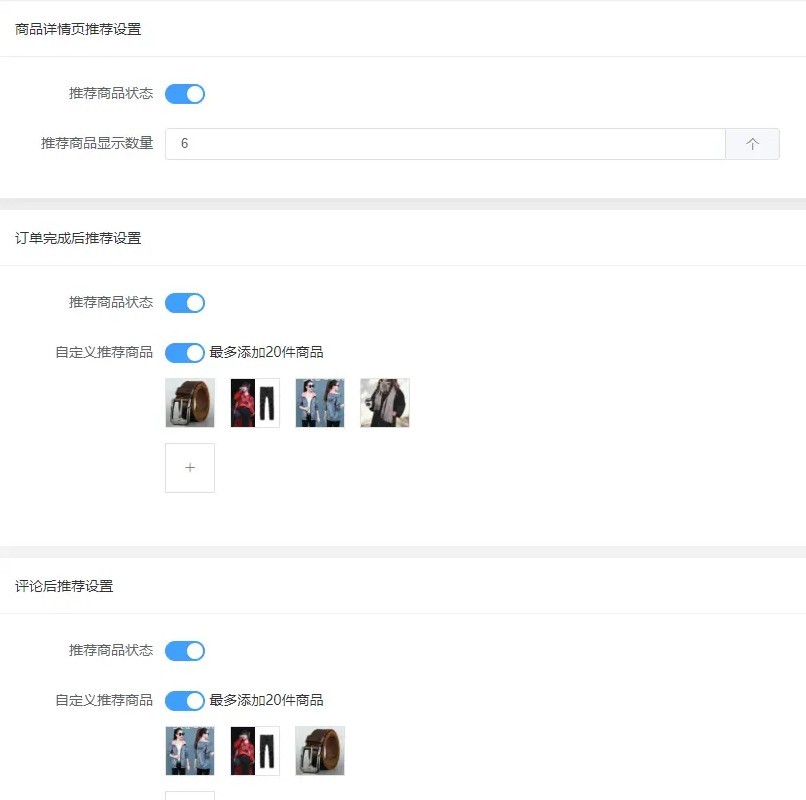
Task: Toggle recommended product status under after-review settings
Action: point(185,651)
